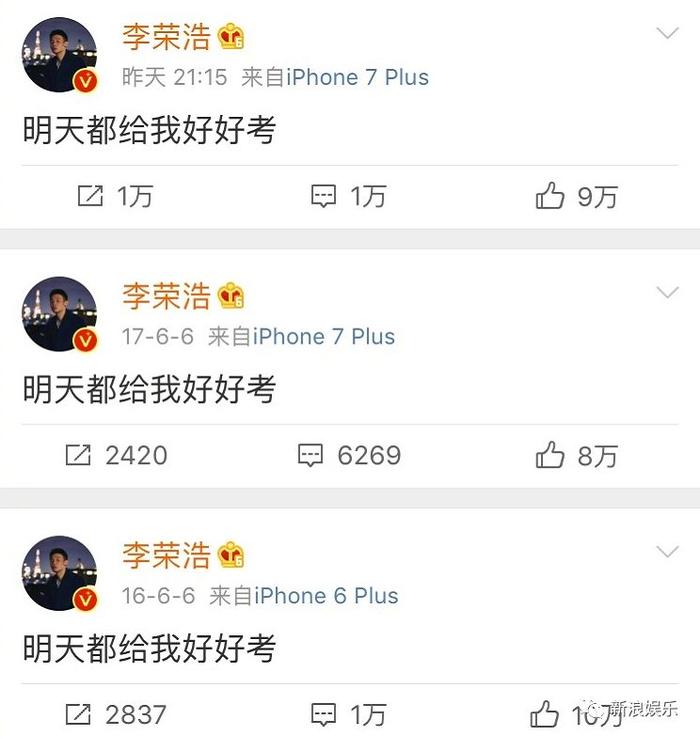Screen dimensions: 700x739
Task: Expand the options arrow on the 17-6-6 post
Action: pos(666,293)
